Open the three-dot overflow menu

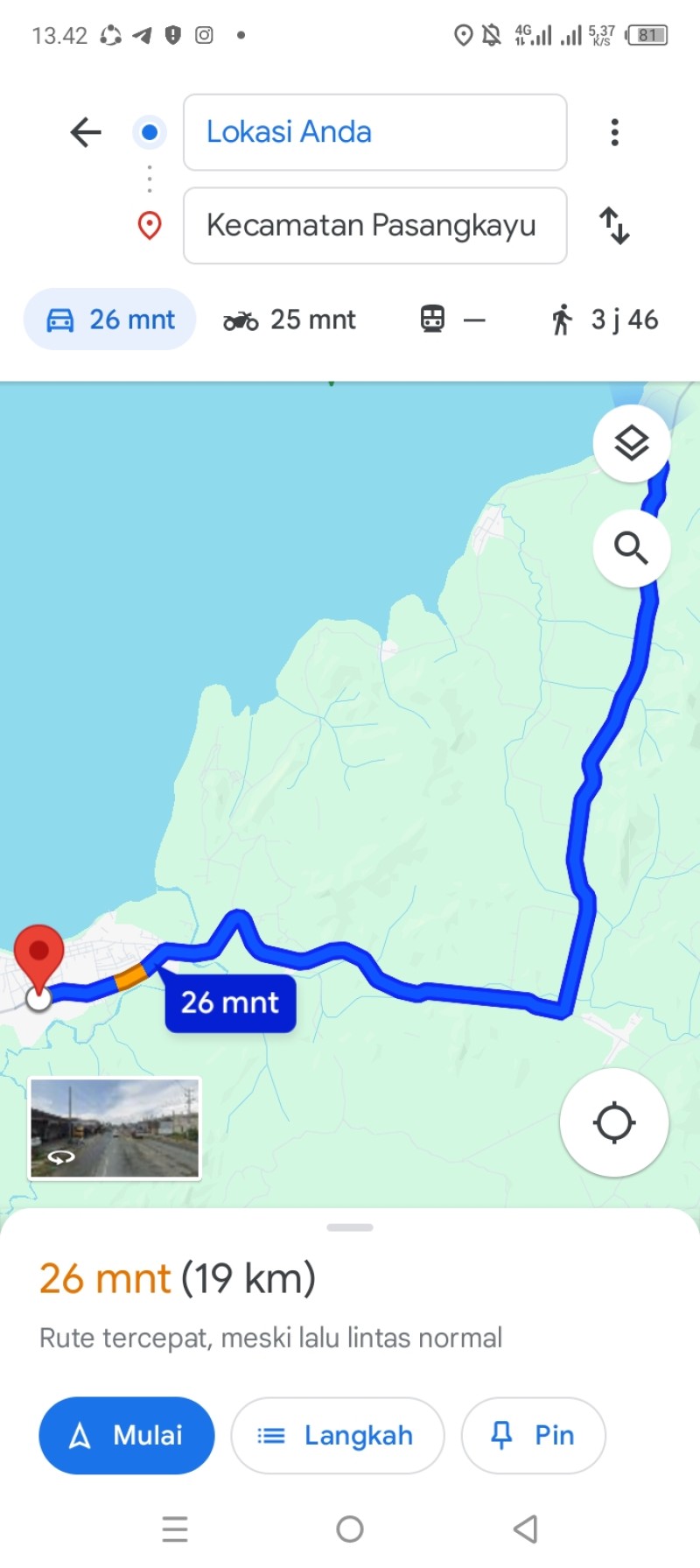coord(615,132)
